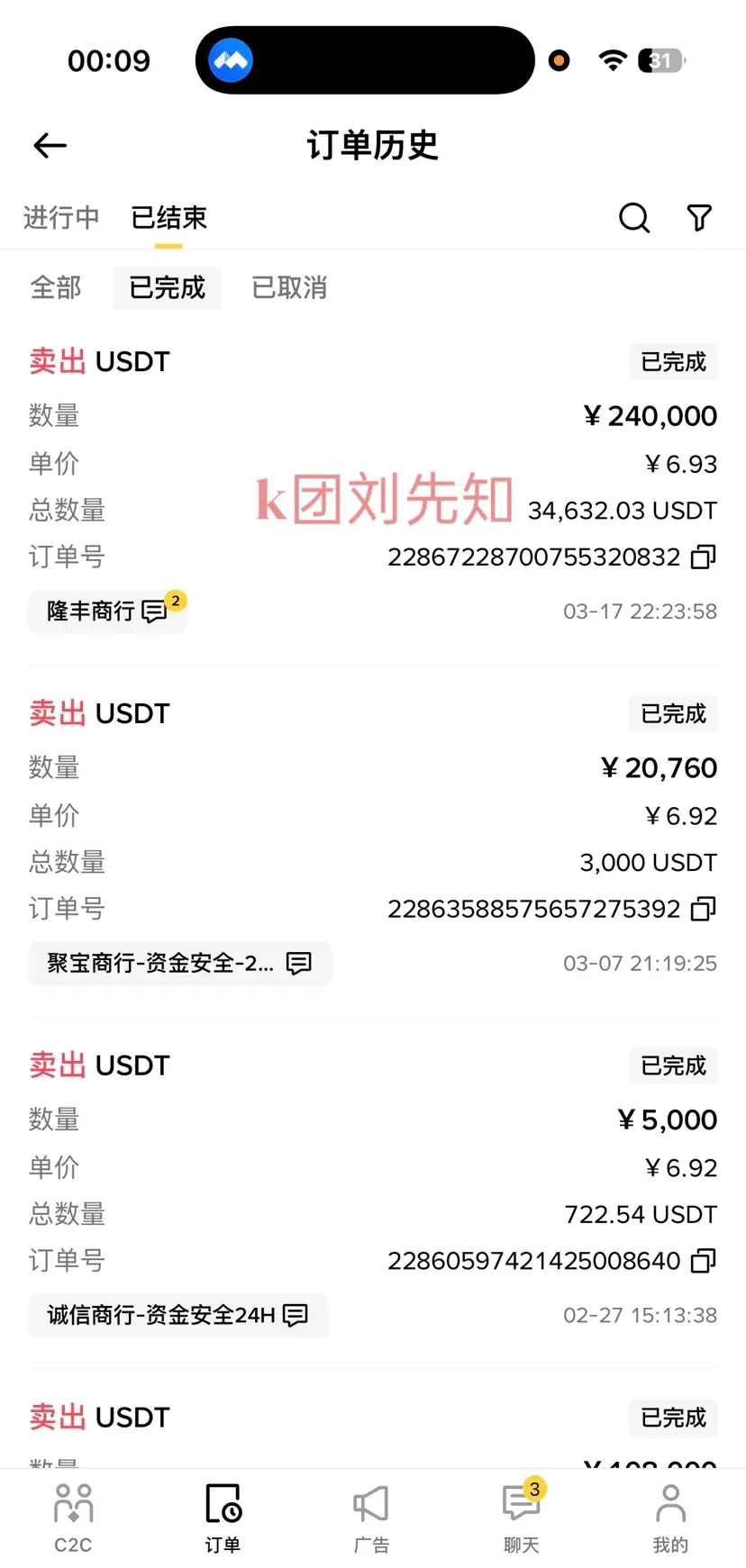
Task: Message the 聚宝商行-资金安全 merchant
Action: point(179,964)
